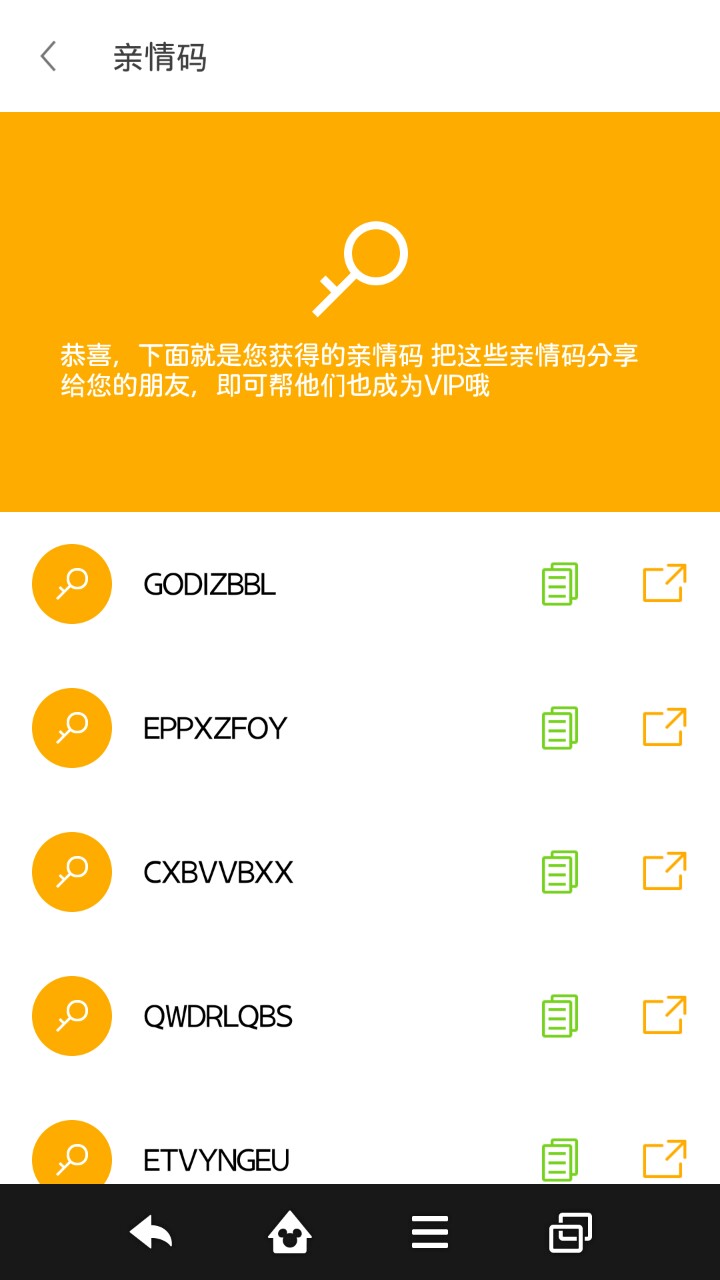Open the windows switcher in the bottom bar
This screenshot has height=1280, width=720.
click(570, 1232)
